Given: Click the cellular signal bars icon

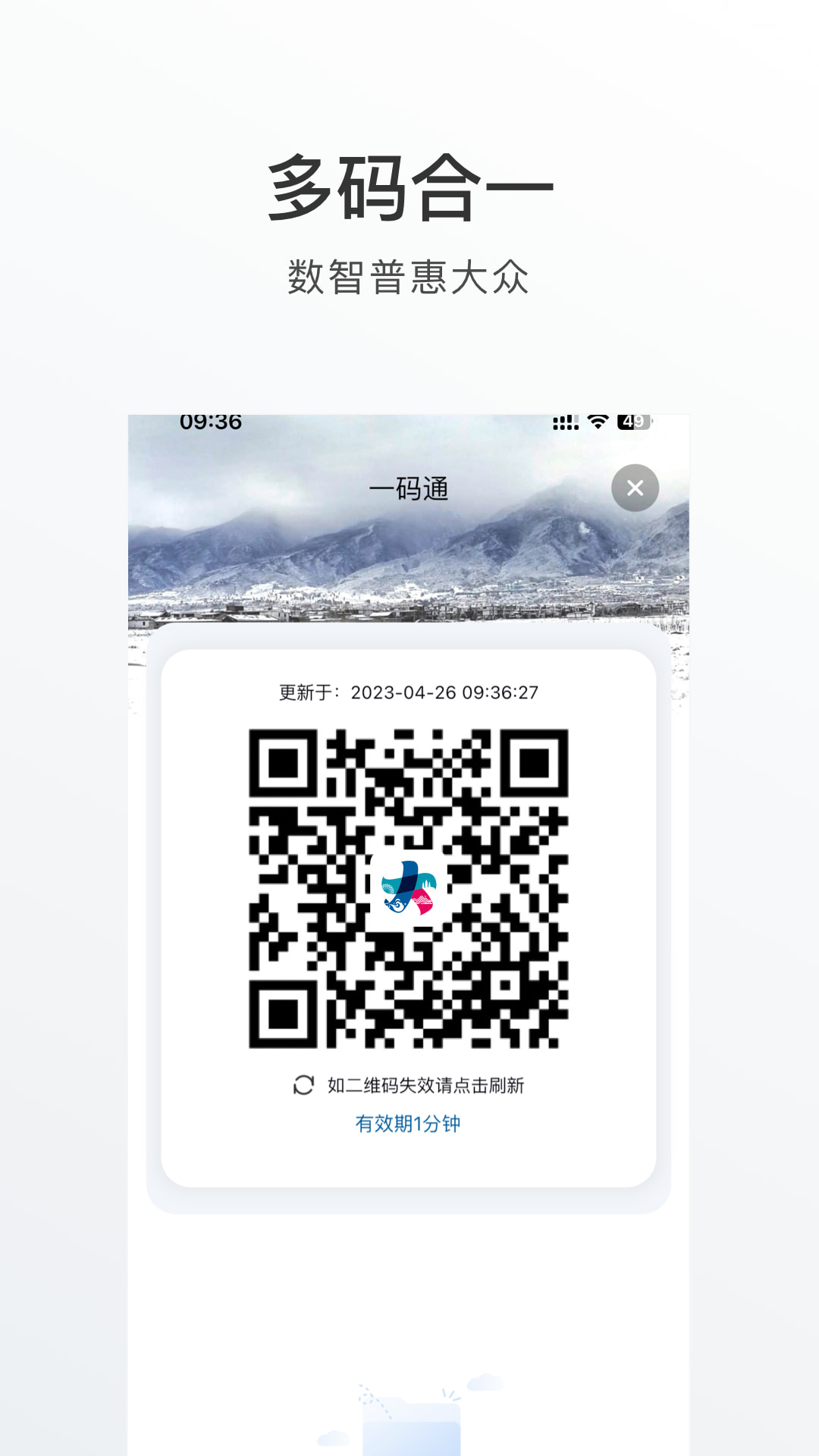Looking at the screenshot, I should [564, 423].
